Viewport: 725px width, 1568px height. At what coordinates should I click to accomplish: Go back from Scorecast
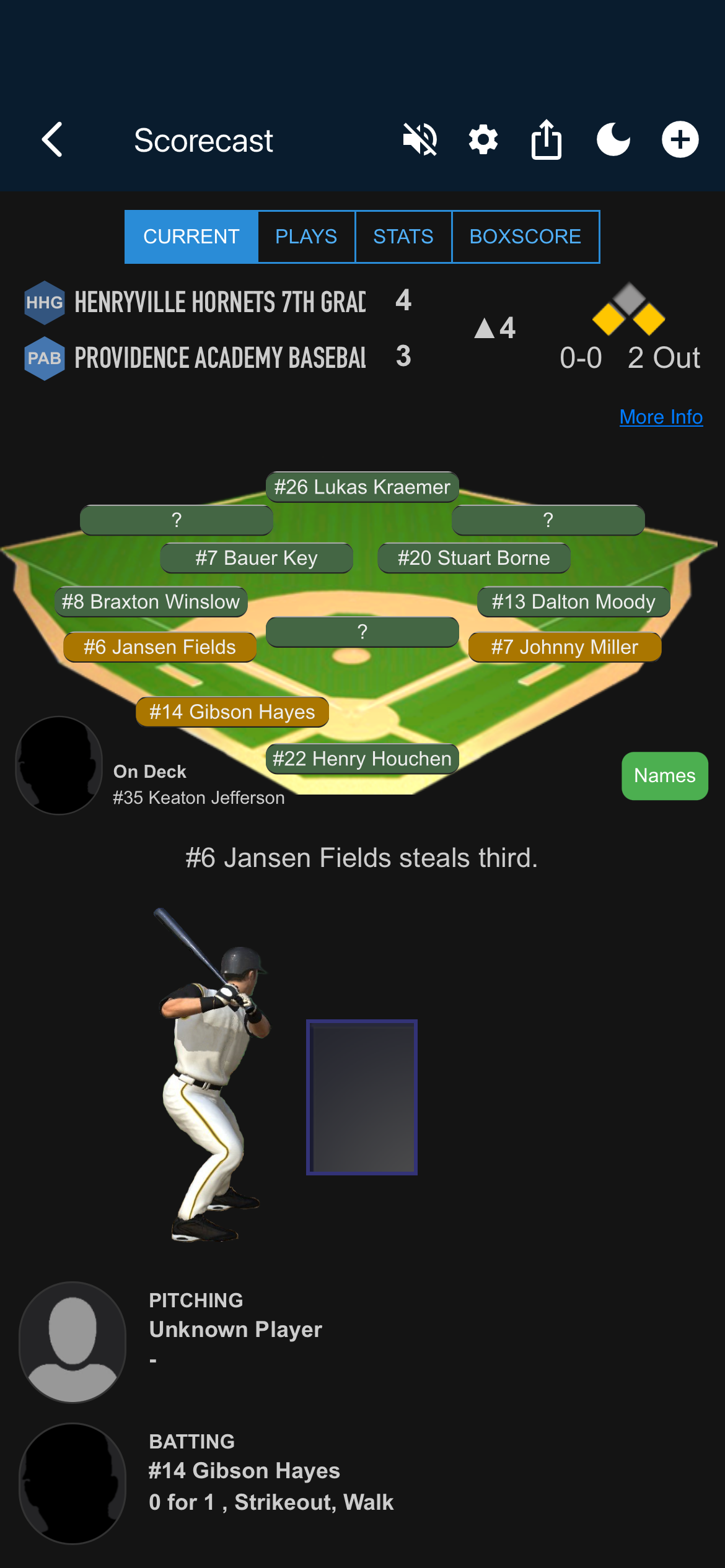pos(52,139)
